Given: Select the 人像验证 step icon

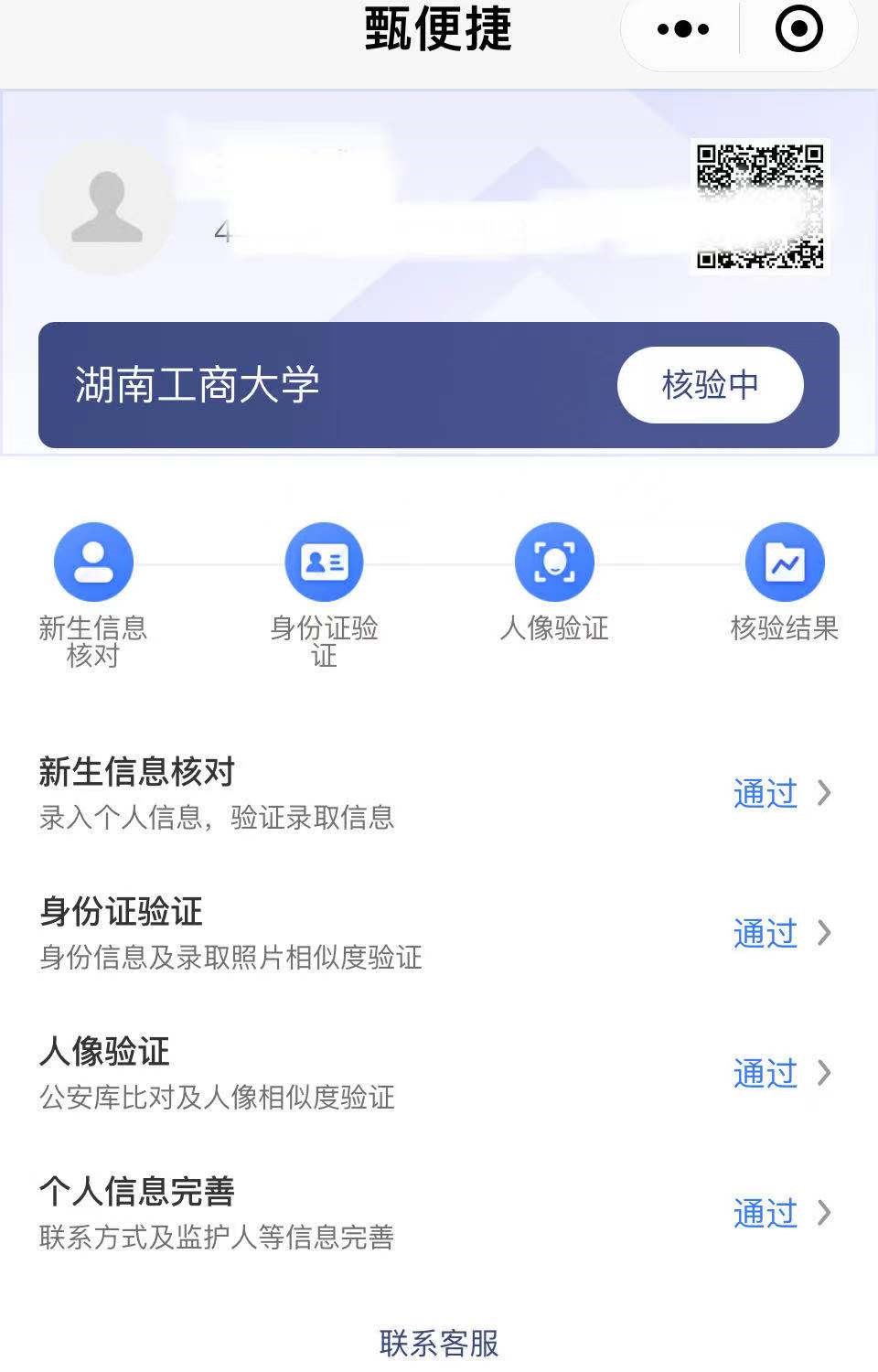Looking at the screenshot, I should click(554, 562).
